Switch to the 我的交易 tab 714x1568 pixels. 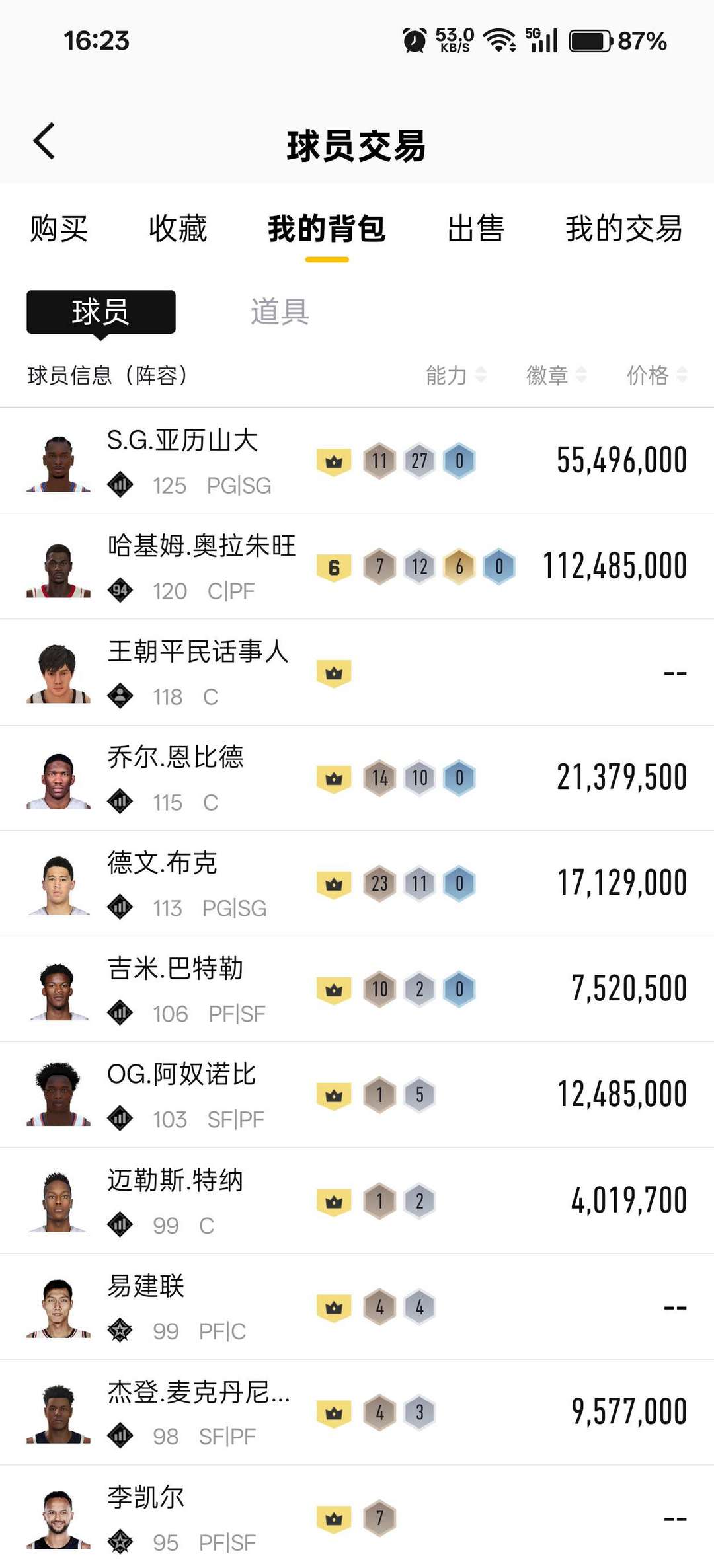[x=623, y=229]
